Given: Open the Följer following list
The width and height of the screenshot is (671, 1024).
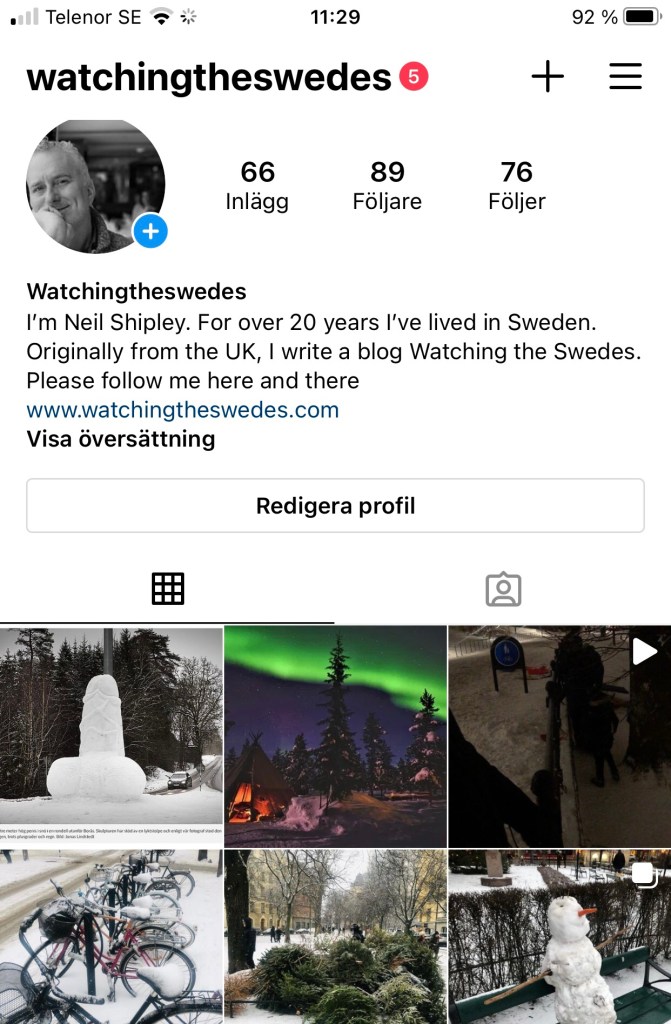Looking at the screenshot, I should coord(516,186).
